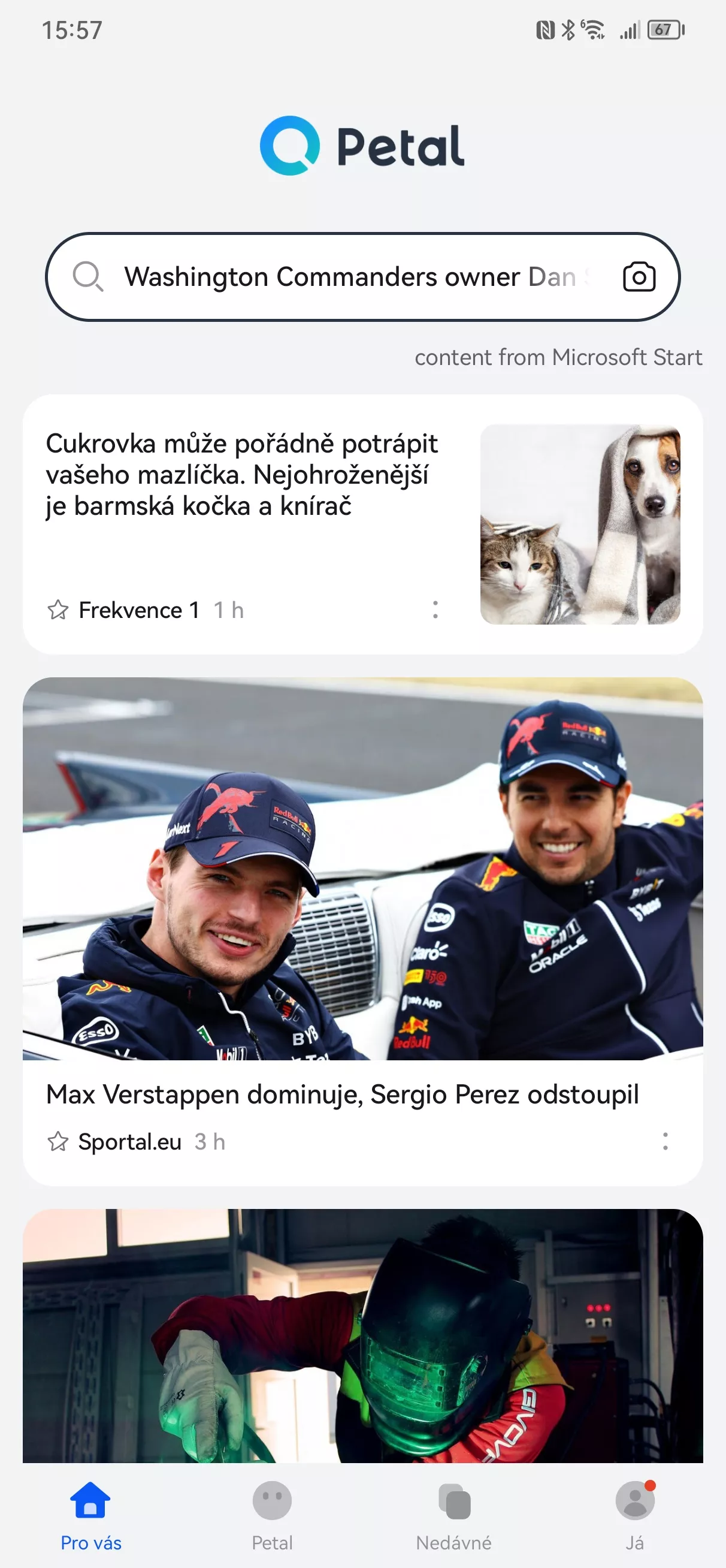Open the Max Verstappen dominuje article

click(x=343, y=1094)
